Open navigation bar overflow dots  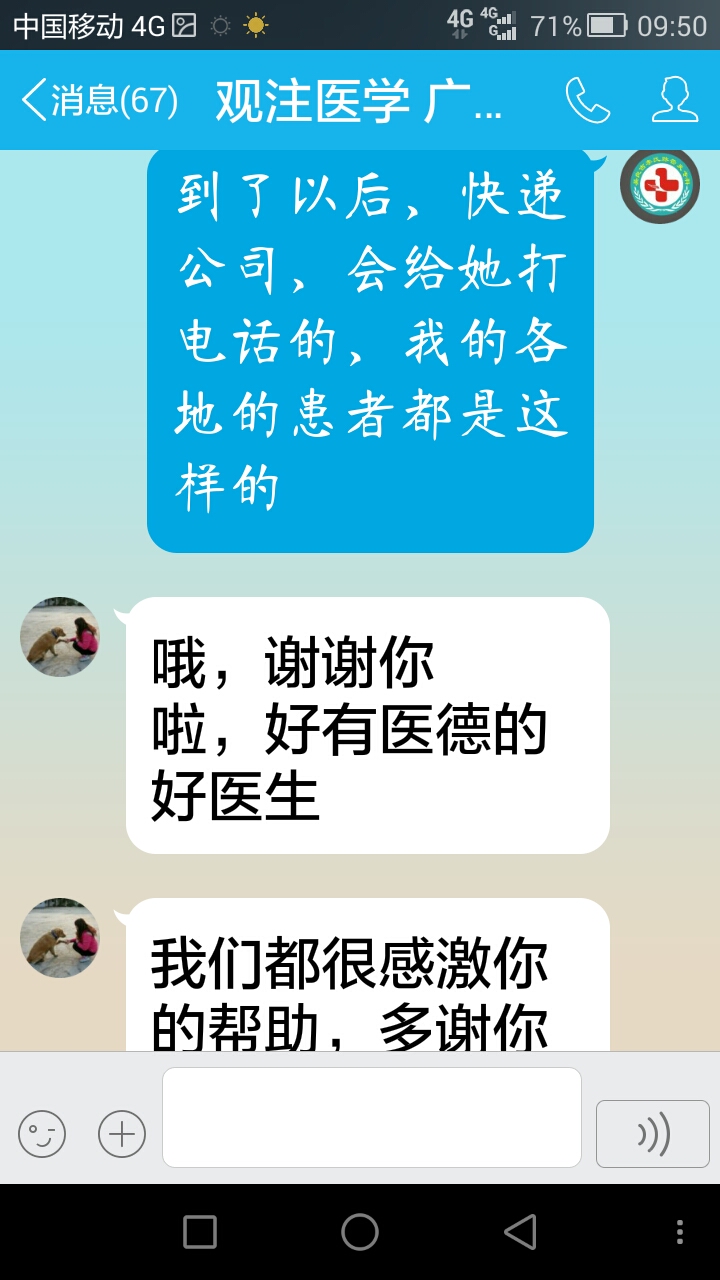(x=680, y=1232)
